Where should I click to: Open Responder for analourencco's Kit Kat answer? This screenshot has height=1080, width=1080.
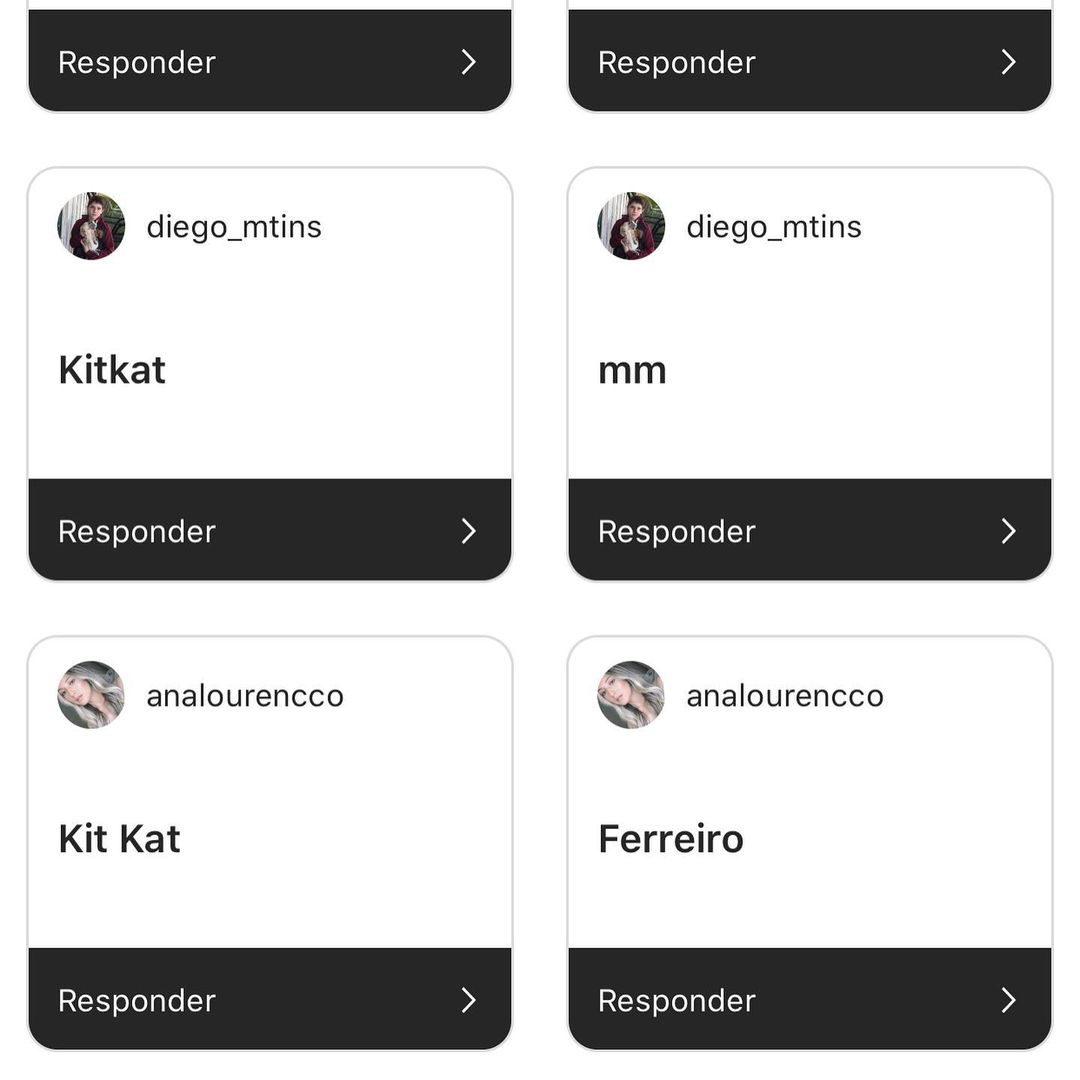(269, 1000)
